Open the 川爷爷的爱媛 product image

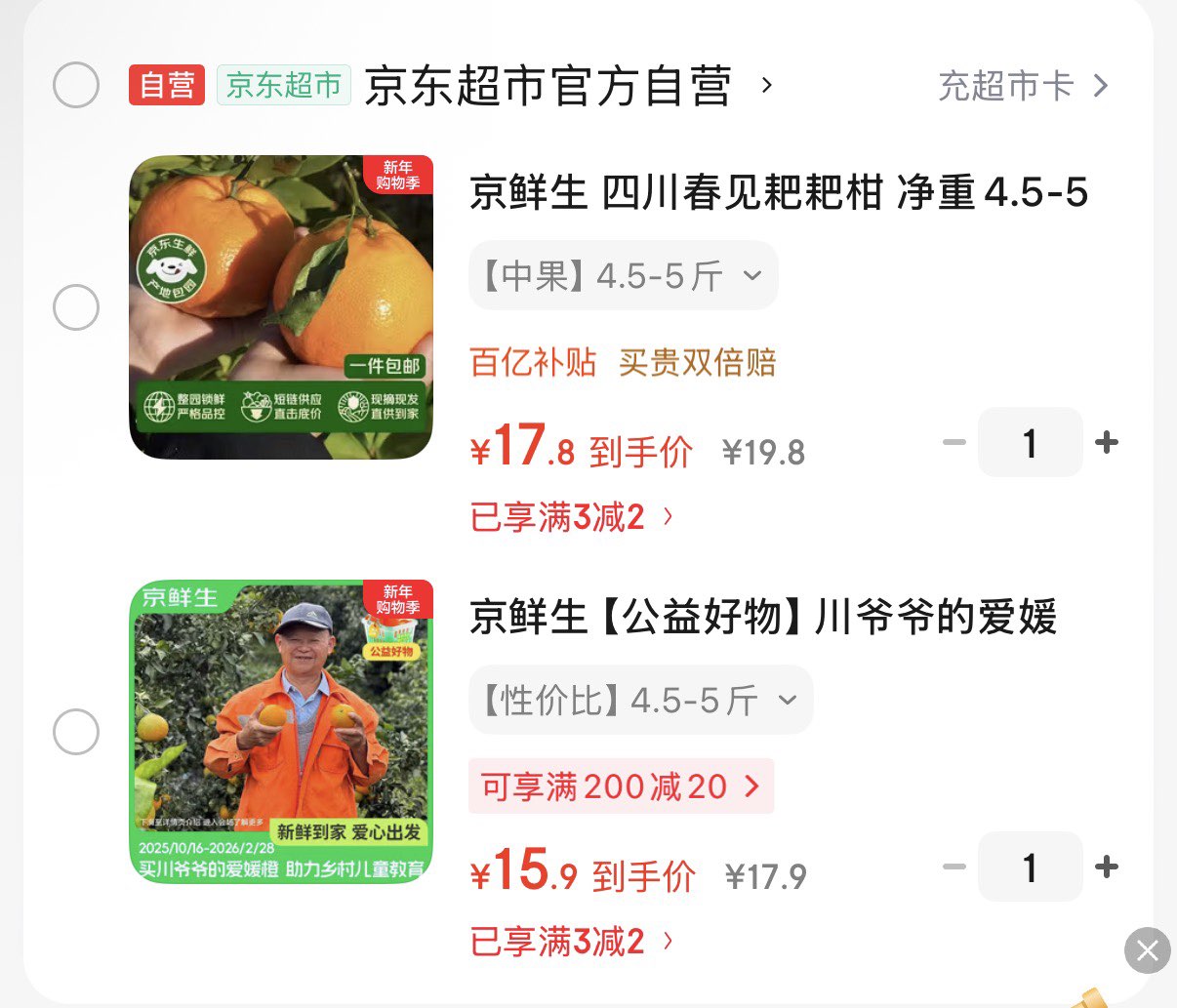[281, 732]
